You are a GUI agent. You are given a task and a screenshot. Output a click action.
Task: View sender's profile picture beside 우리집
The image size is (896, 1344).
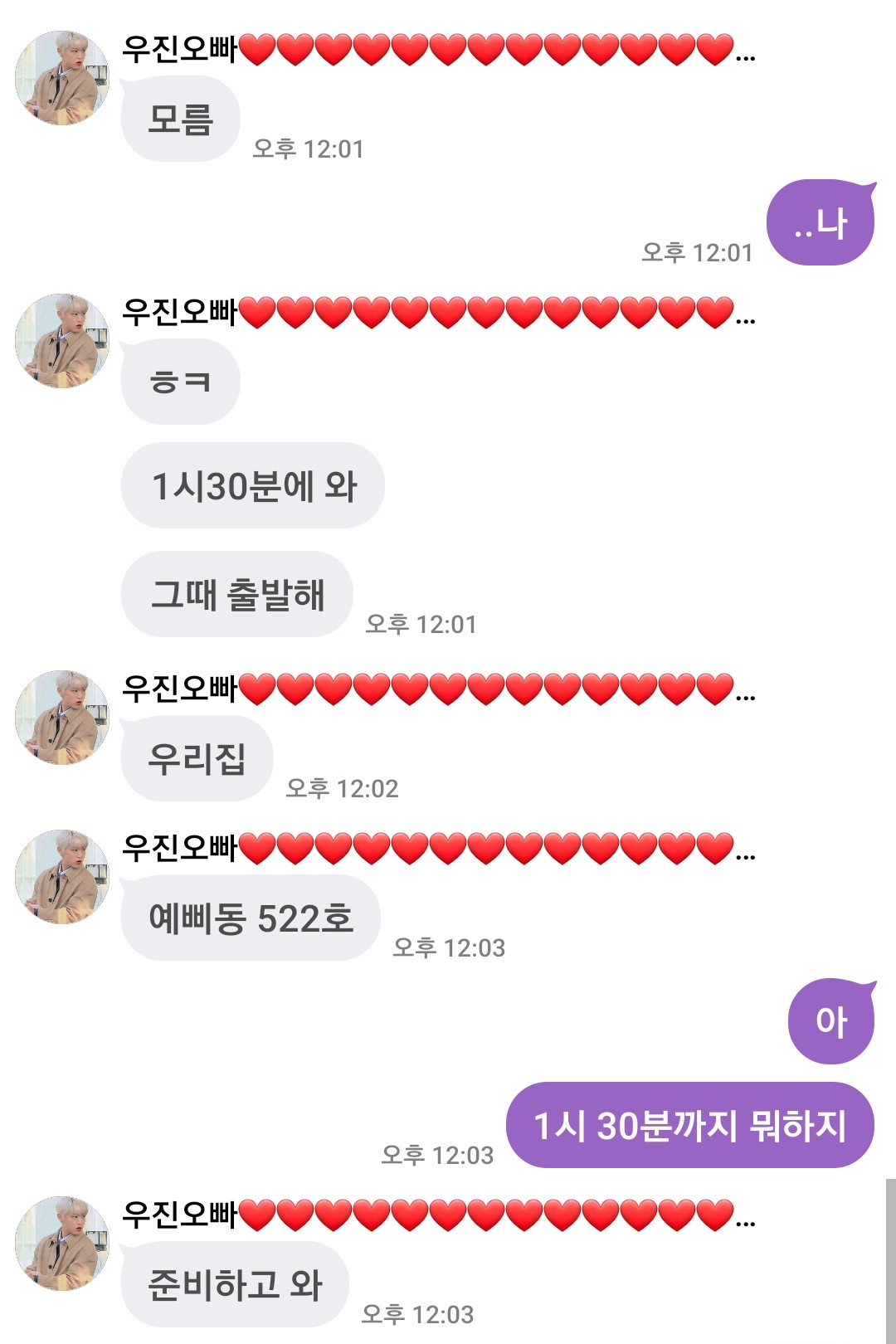(62, 717)
